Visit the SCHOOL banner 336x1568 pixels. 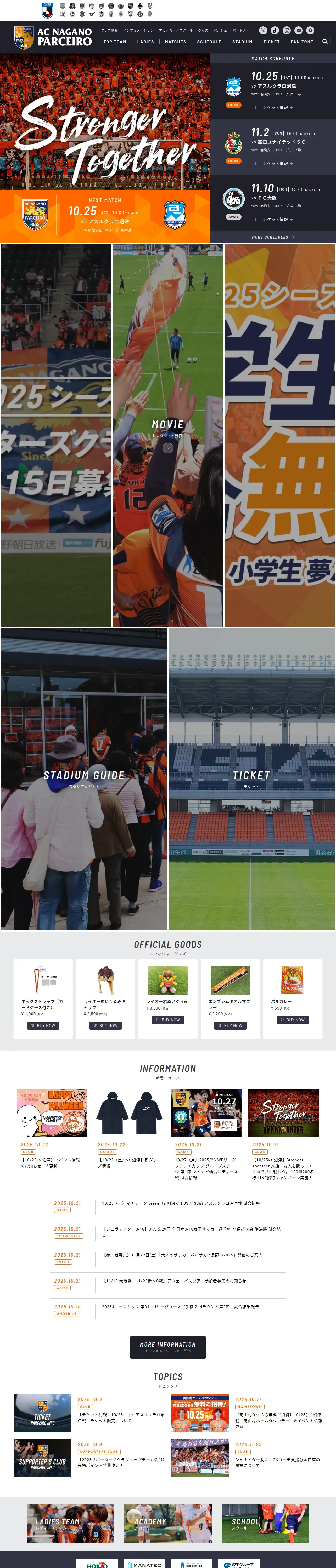pos(265,1524)
